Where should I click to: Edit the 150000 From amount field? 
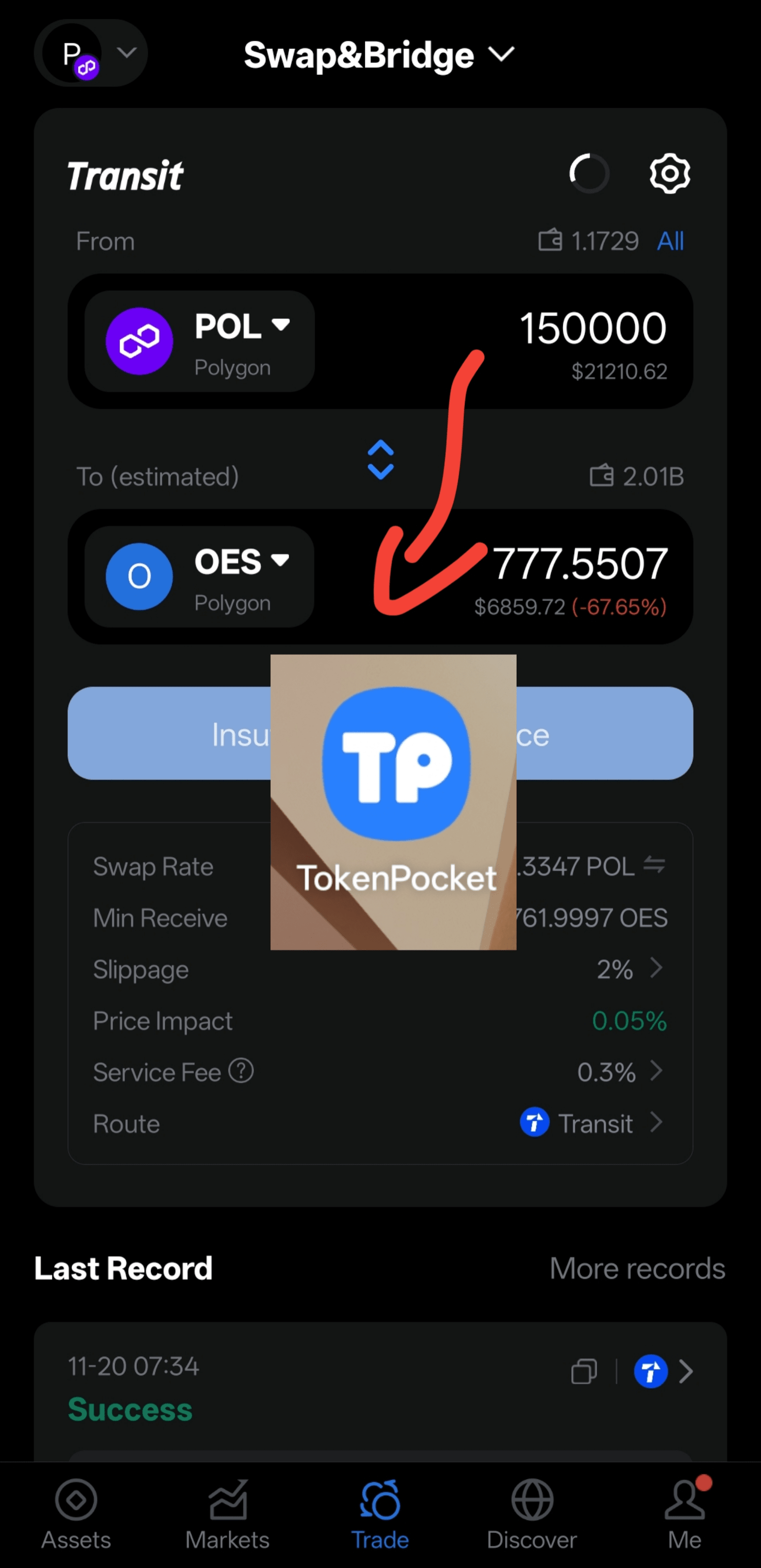pos(592,329)
